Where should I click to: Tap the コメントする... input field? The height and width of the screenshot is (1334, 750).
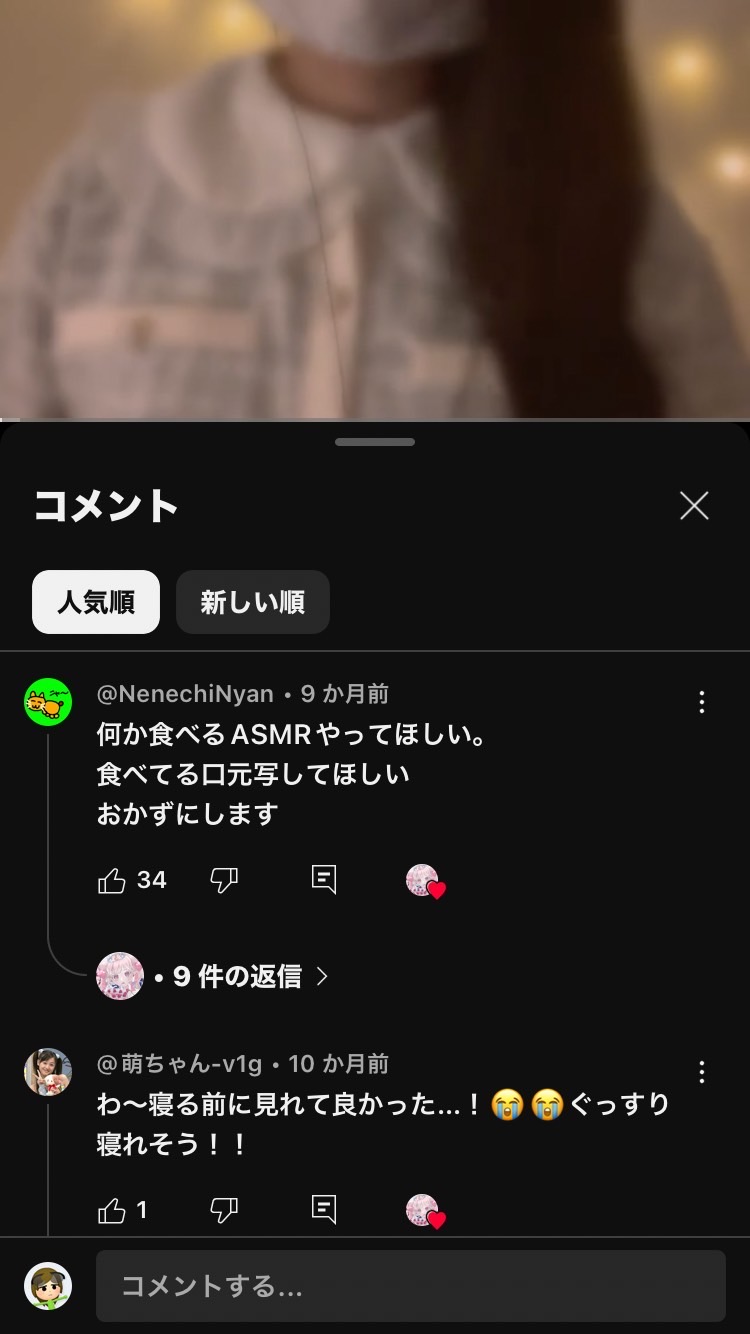point(411,1286)
